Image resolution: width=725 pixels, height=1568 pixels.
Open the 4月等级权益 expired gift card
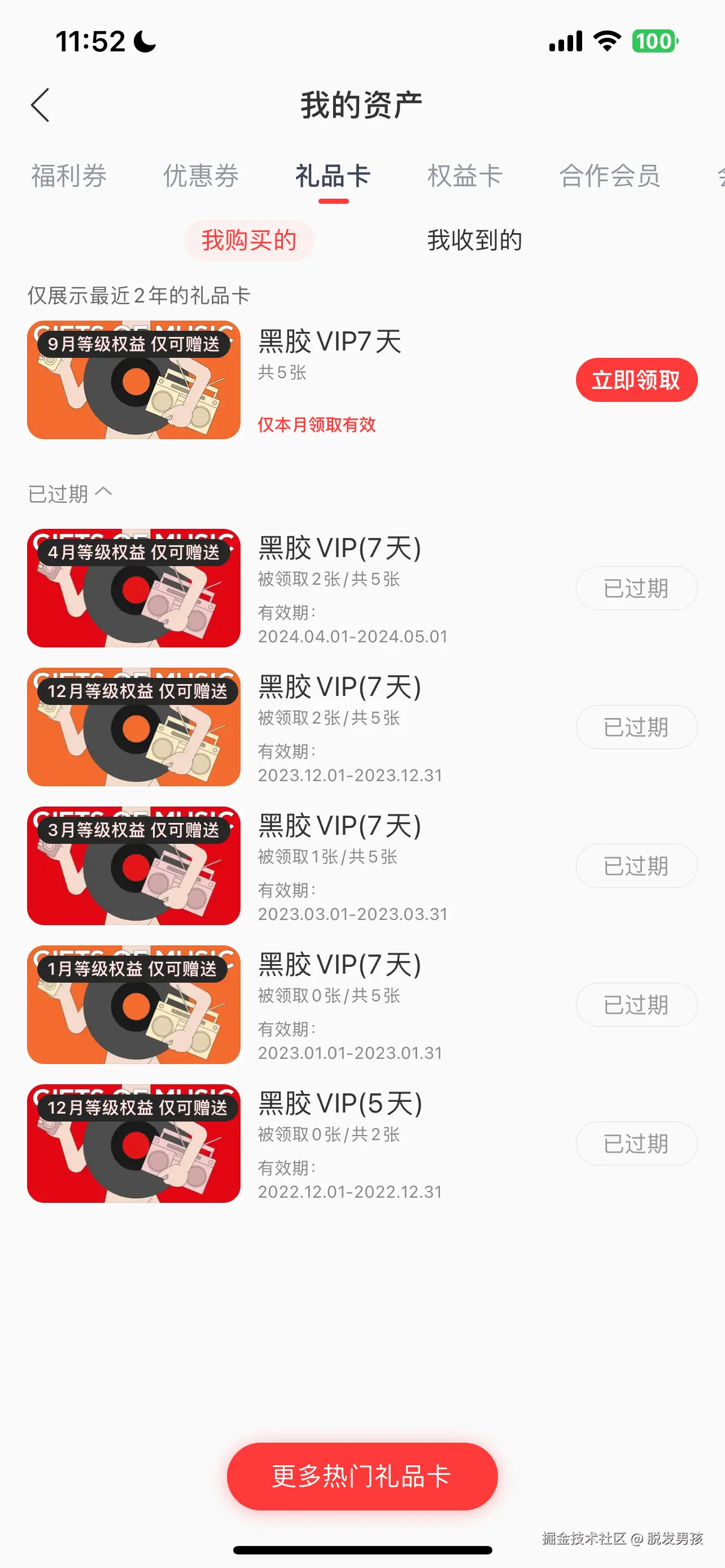pos(133,587)
